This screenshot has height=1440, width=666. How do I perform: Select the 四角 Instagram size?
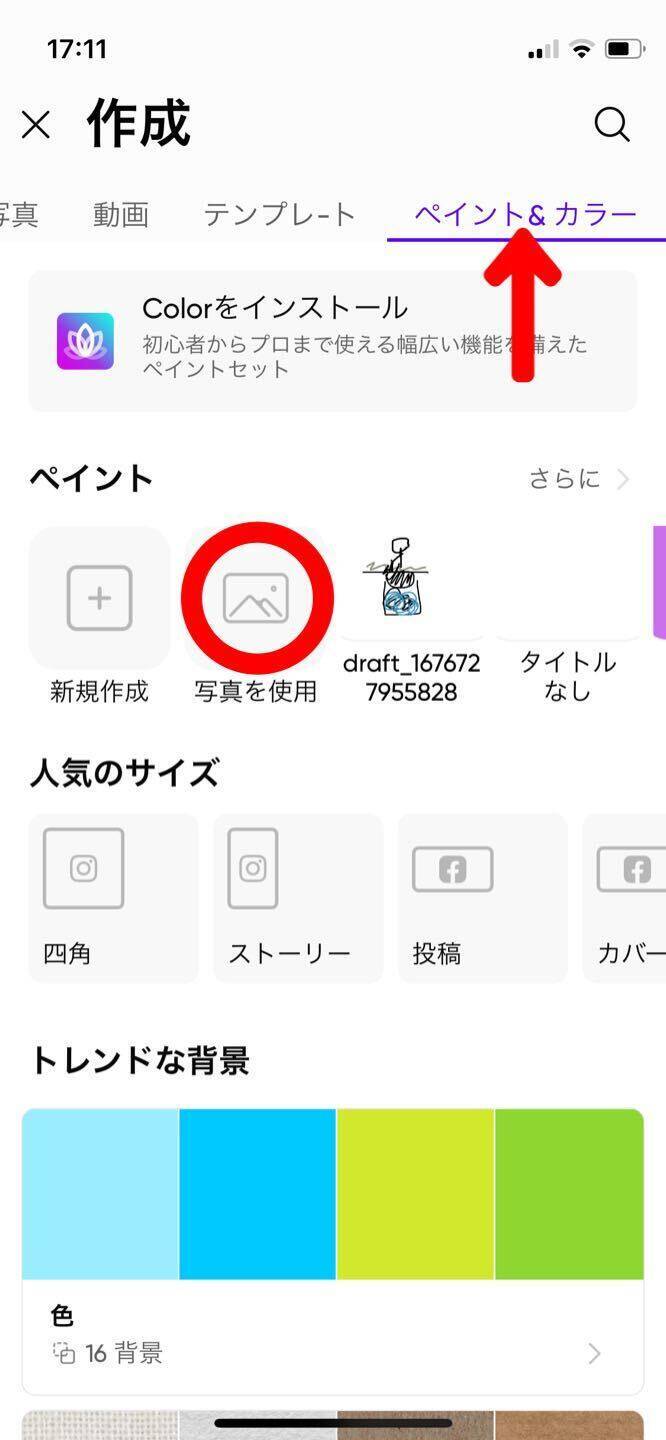coord(113,897)
